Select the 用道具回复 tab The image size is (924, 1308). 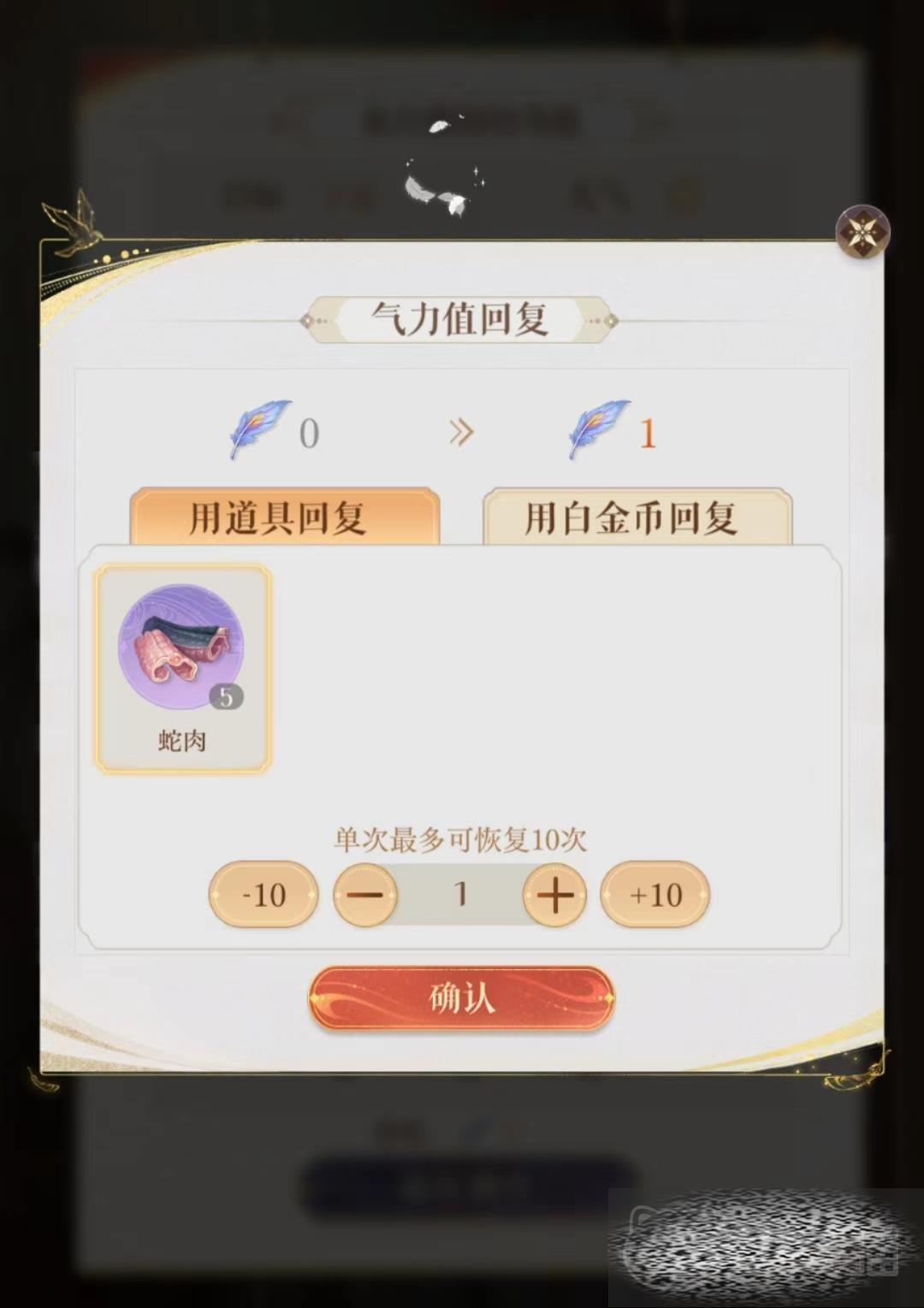click(284, 518)
